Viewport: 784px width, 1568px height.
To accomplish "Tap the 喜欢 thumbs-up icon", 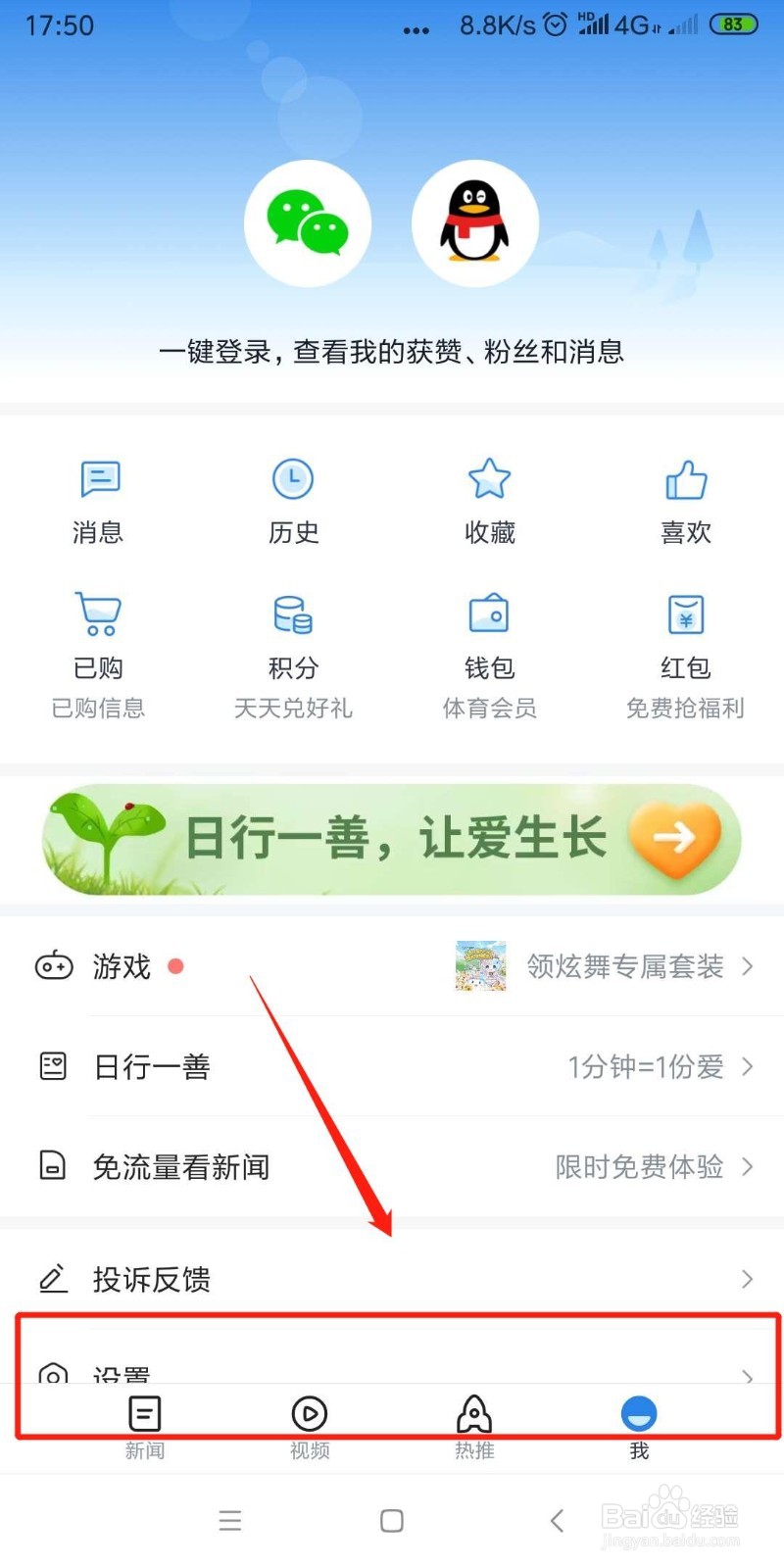I will (685, 481).
